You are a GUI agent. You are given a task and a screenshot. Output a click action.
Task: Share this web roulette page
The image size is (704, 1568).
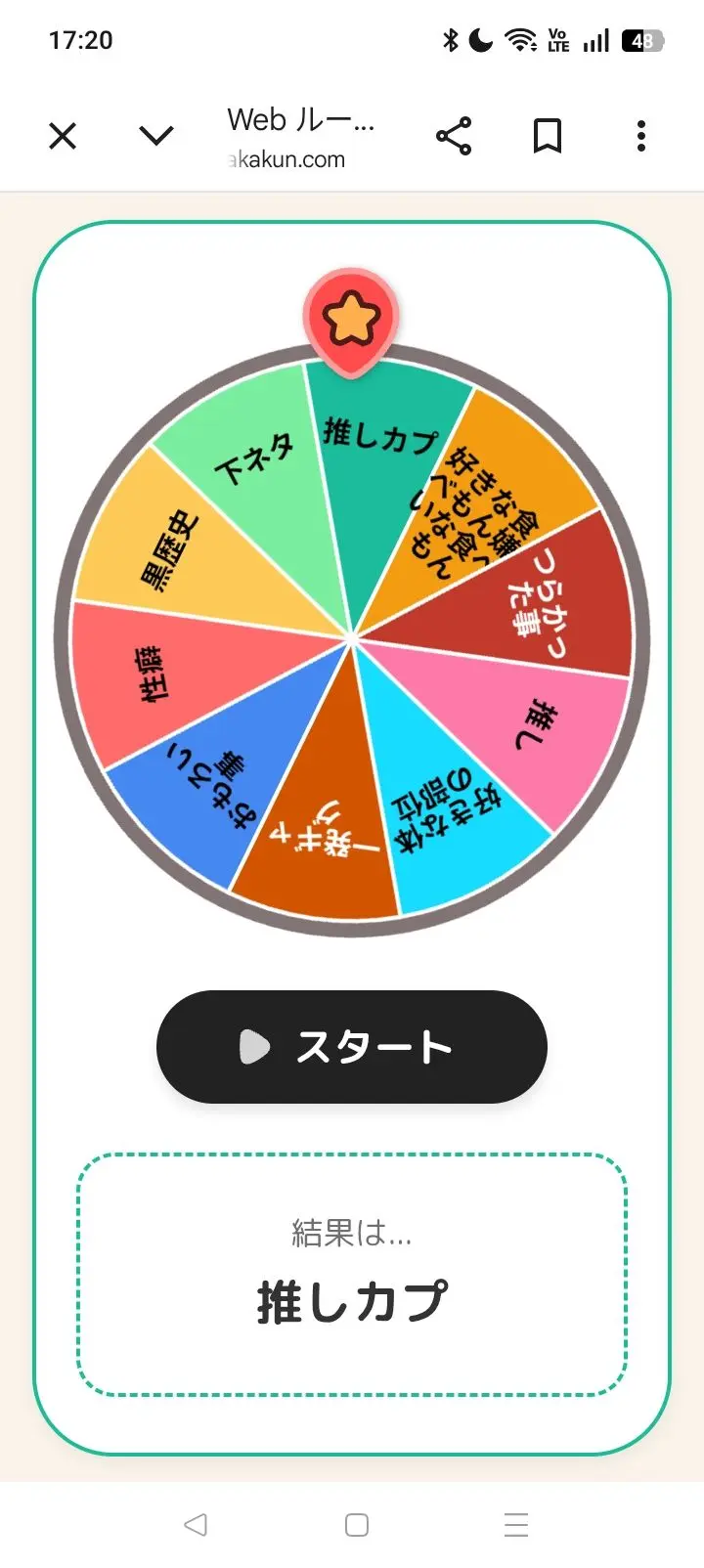pyautogui.click(x=454, y=136)
